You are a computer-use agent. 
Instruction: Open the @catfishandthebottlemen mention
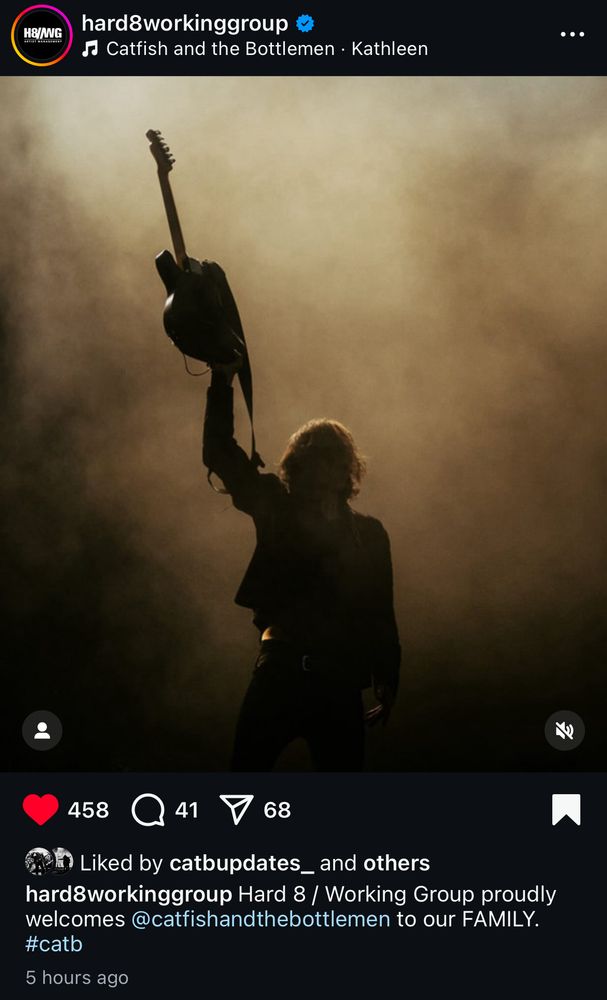point(261,919)
